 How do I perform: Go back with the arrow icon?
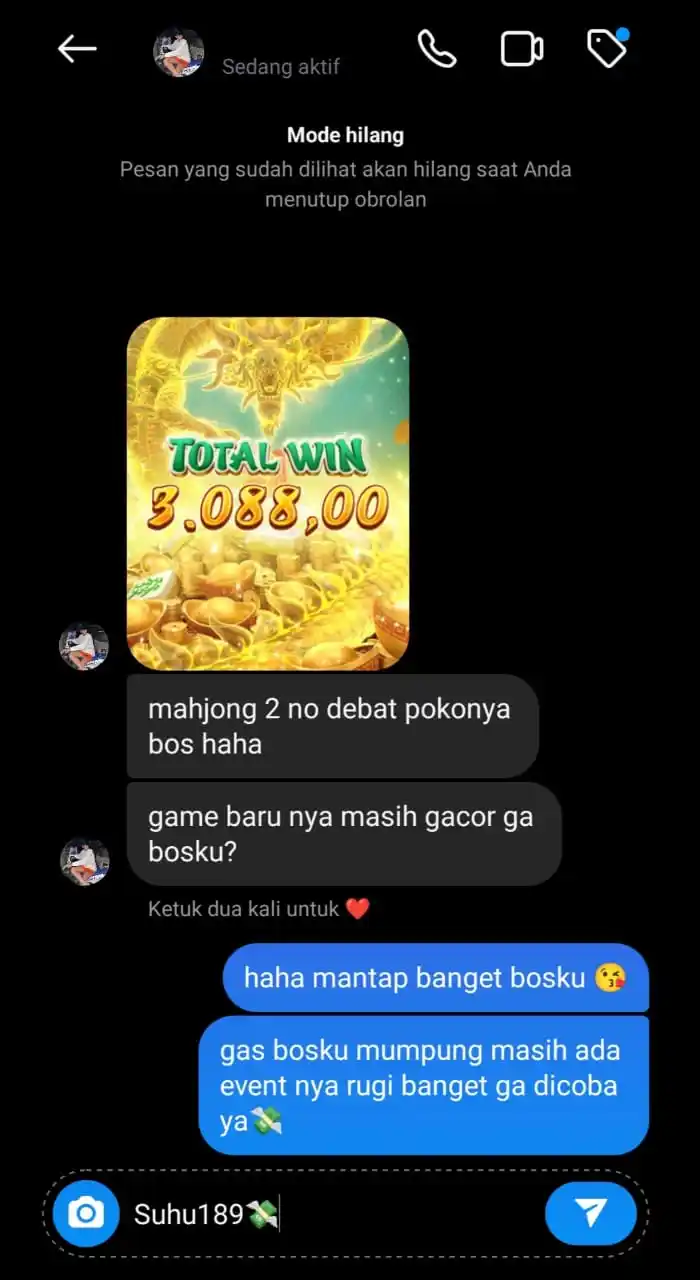[x=77, y=49]
